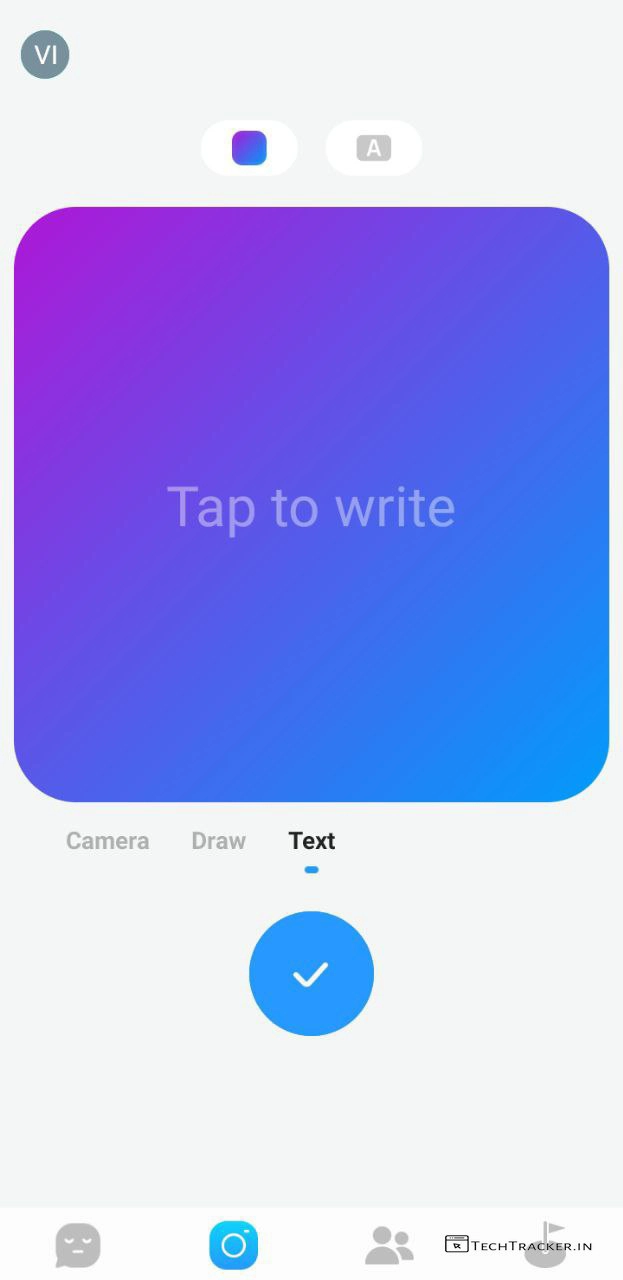Open the VI profile avatar
Screen dimensions: 623x1280
(x=45, y=55)
